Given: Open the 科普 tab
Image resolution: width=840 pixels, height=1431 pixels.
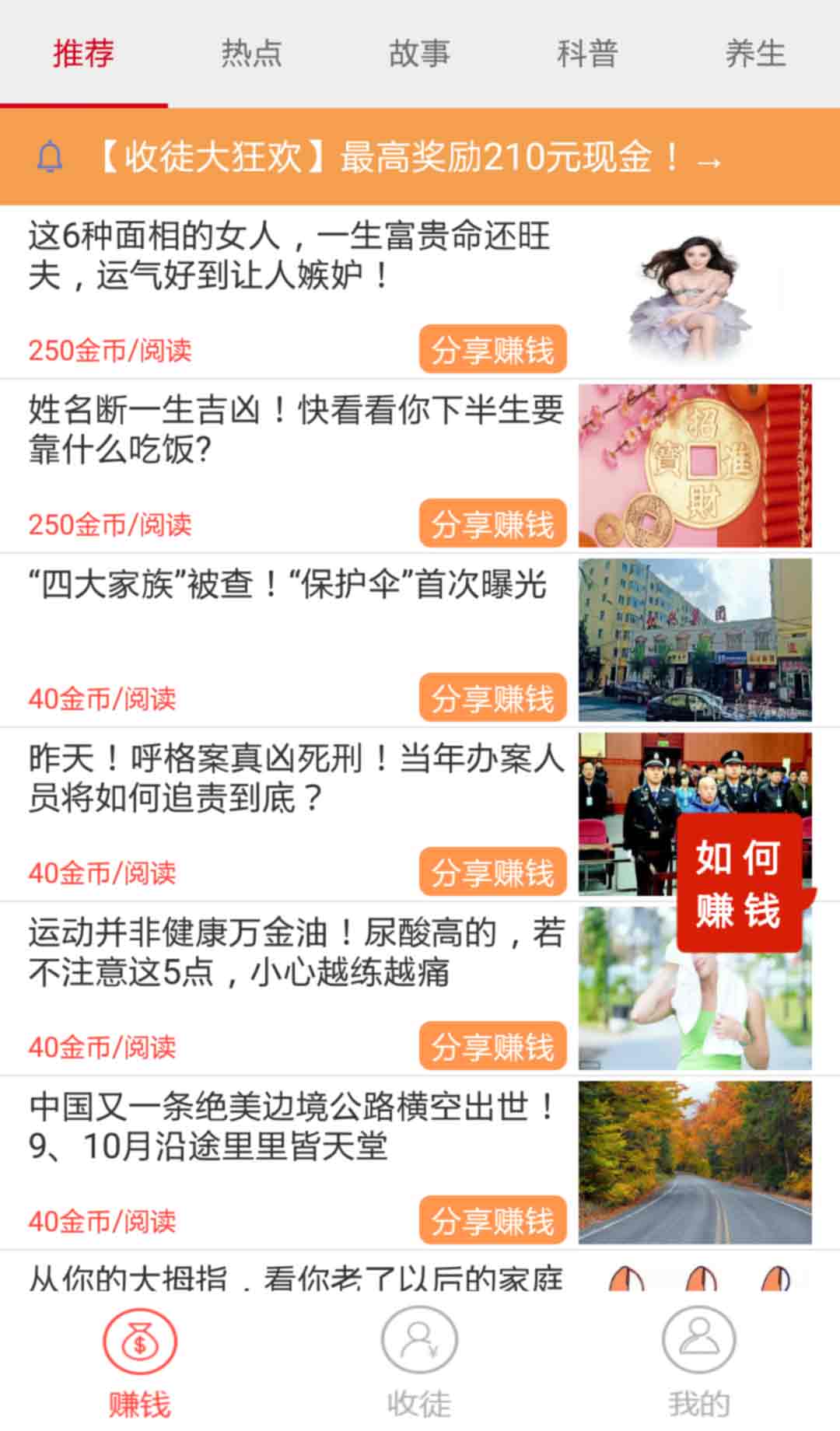Looking at the screenshot, I should coord(587,53).
